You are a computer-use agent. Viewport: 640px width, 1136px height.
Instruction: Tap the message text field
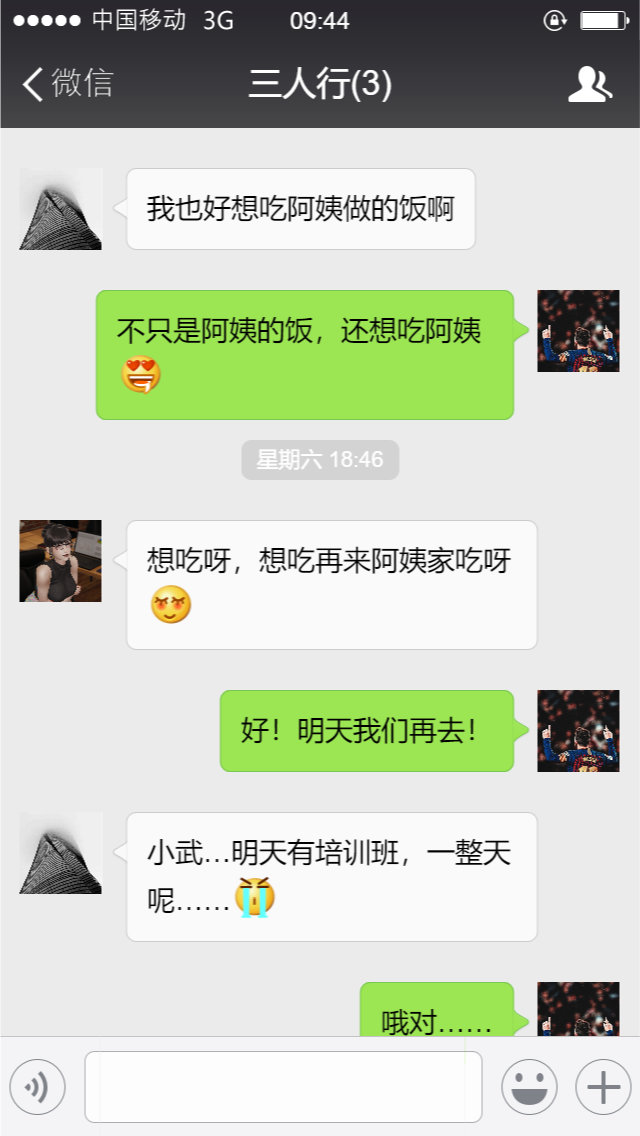[283, 1086]
